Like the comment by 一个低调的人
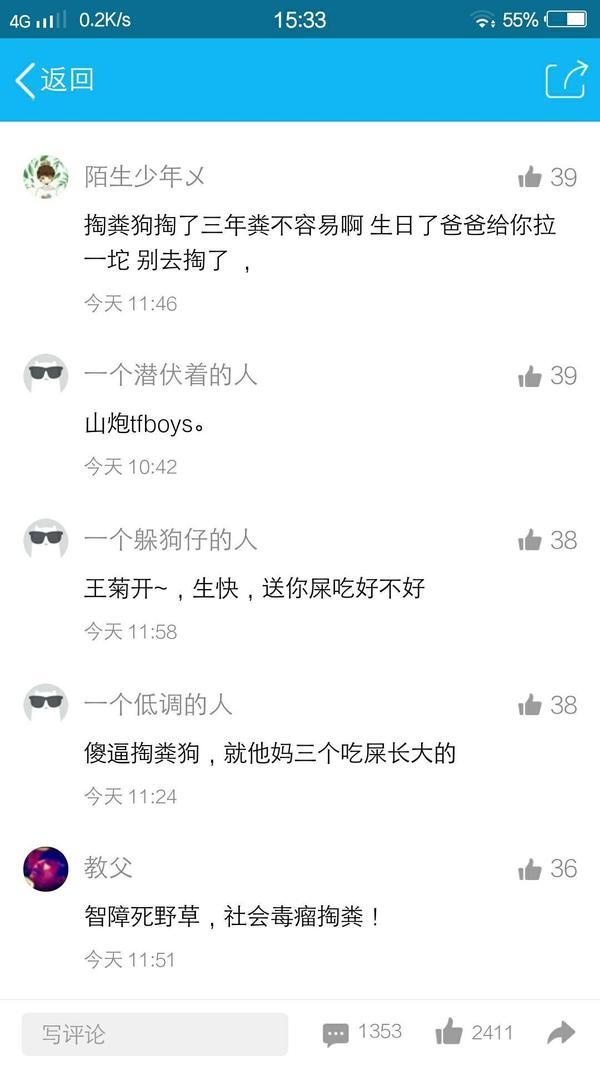Image resolution: width=600 pixels, height=1066 pixels. tap(530, 706)
